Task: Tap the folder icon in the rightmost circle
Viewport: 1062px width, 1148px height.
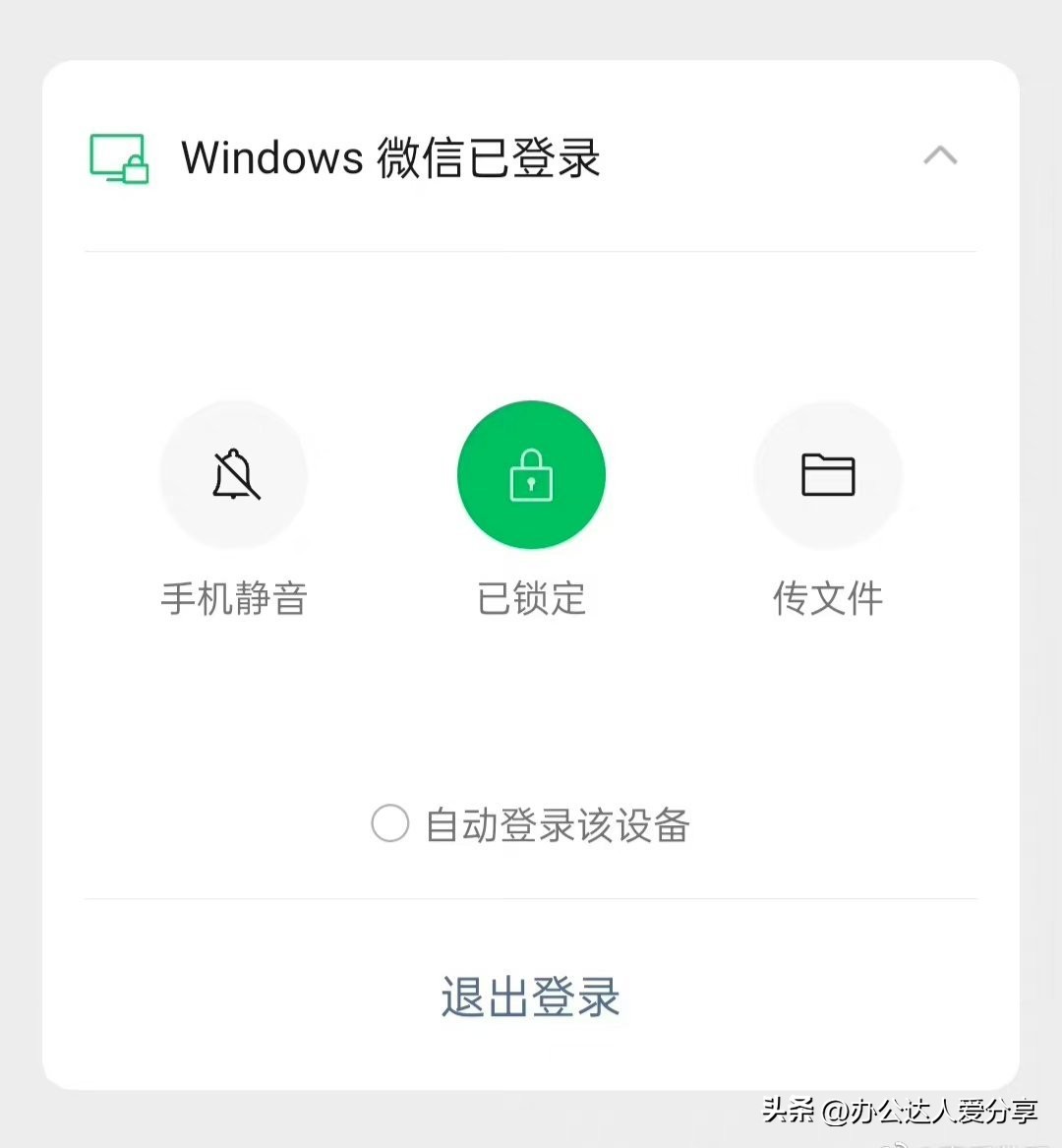Action: click(x=828, y=474)
